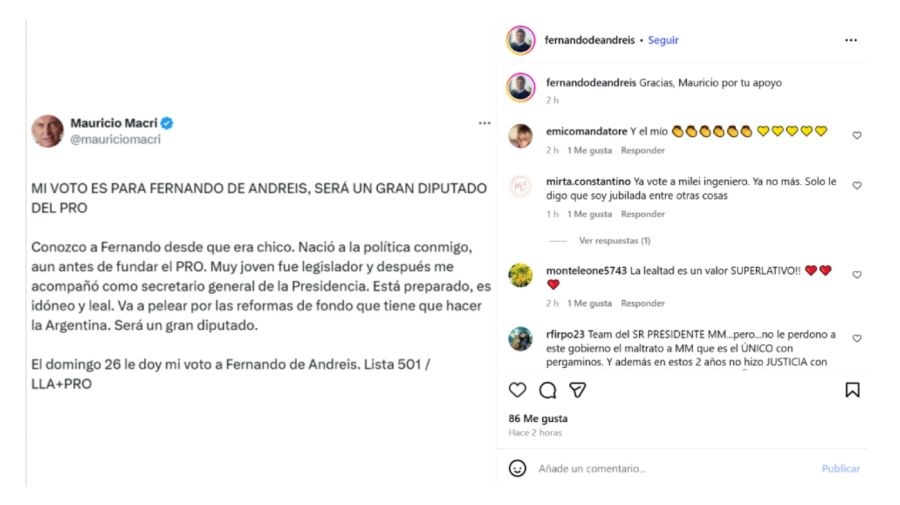This screenshot has height=505, width=900.
Task: View the '86 Me gusta' likes list
Action: pyautogui.click(x=537, y=418)
